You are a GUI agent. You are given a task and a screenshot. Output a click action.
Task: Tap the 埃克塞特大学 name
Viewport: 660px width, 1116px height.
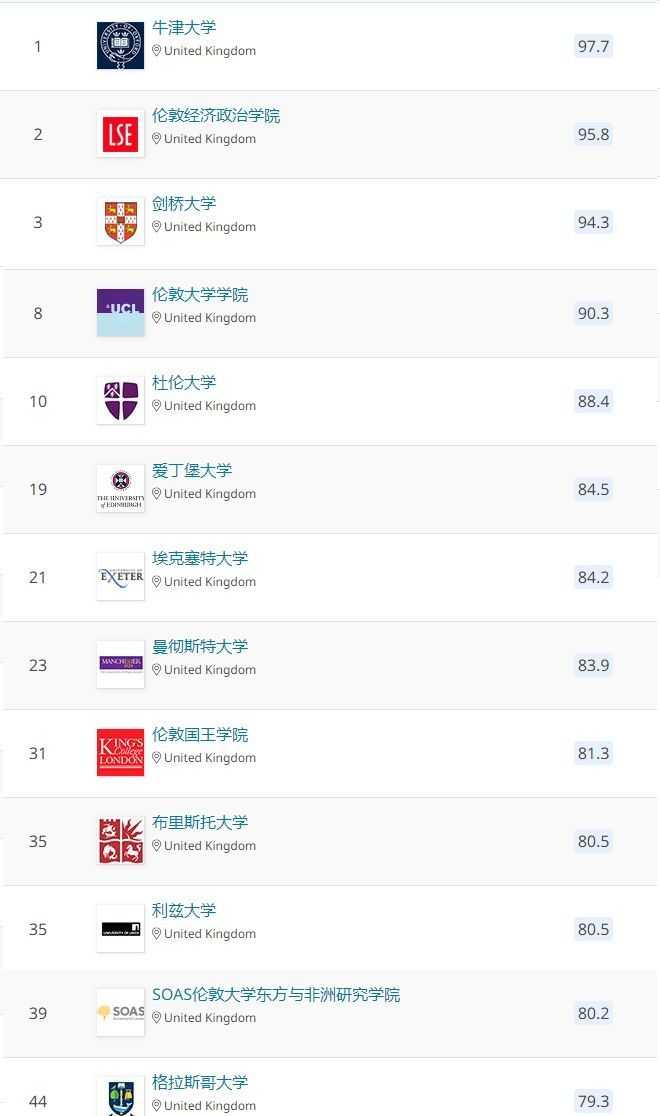tap(200, 559)
